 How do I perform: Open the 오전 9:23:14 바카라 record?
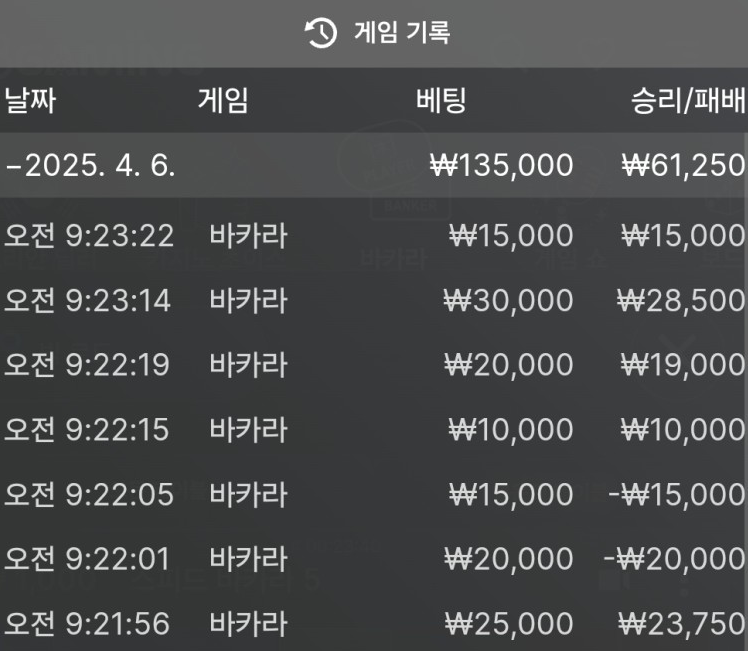(374, 300)
